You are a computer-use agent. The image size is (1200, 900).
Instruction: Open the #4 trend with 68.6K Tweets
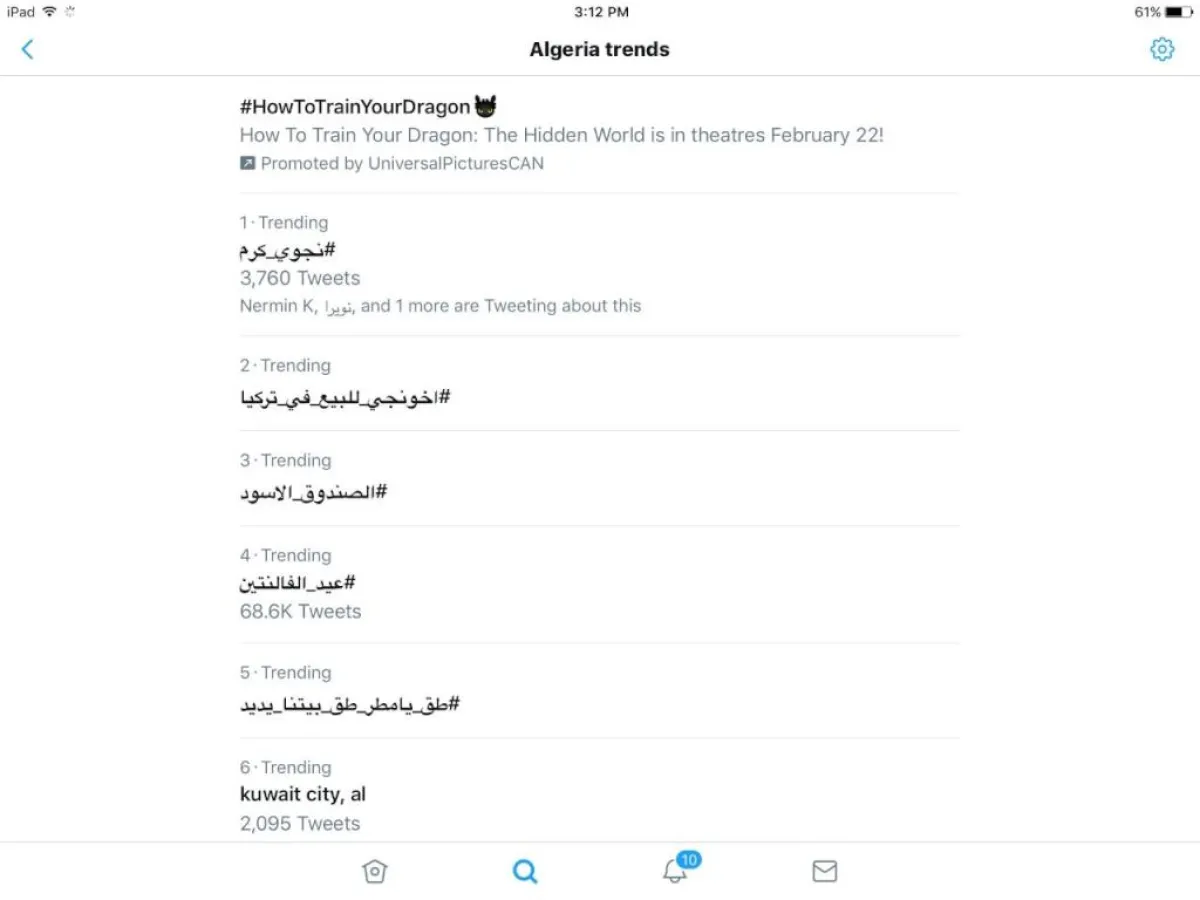pos(297,583)
